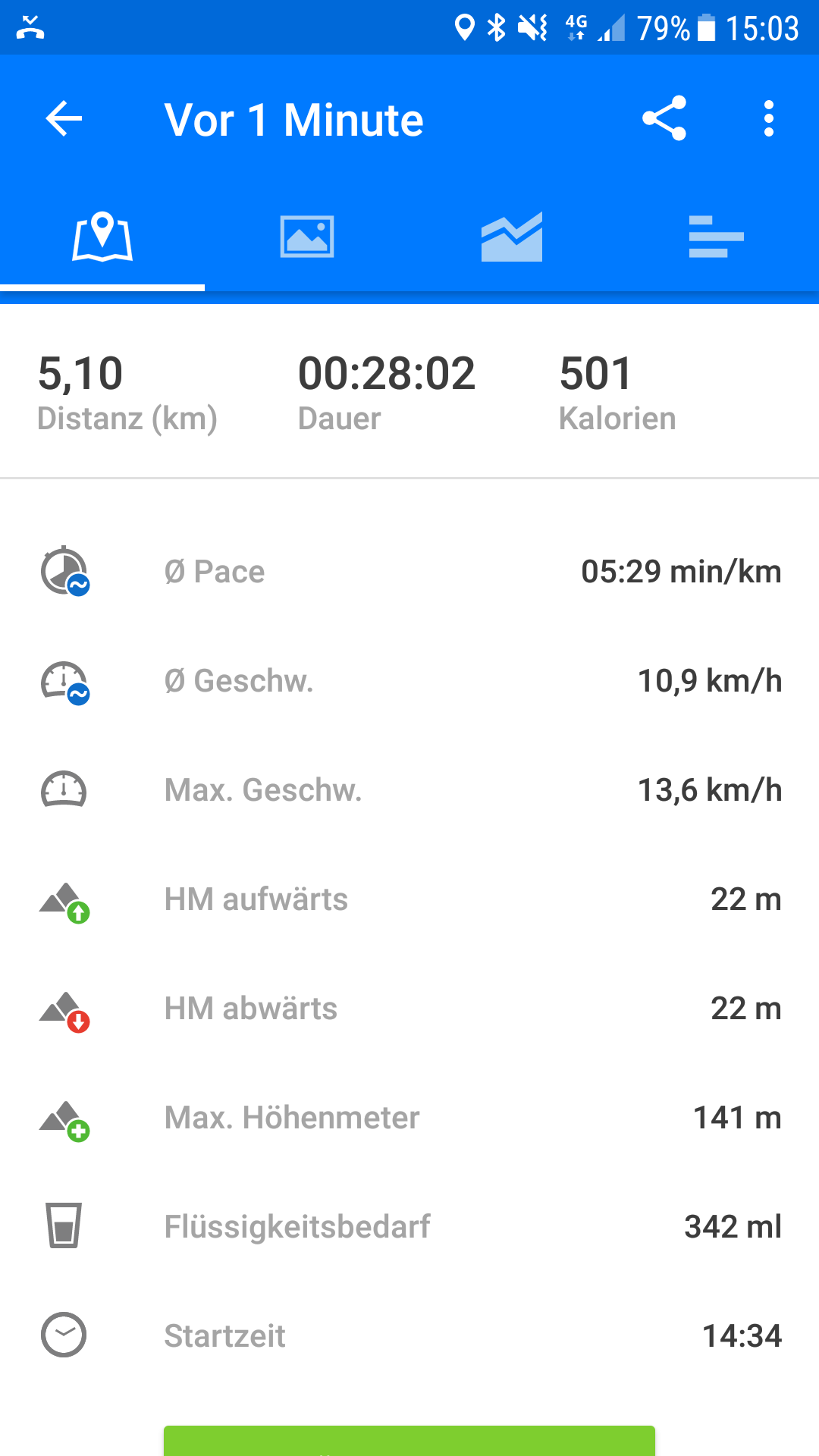Select the map tab

102,237
